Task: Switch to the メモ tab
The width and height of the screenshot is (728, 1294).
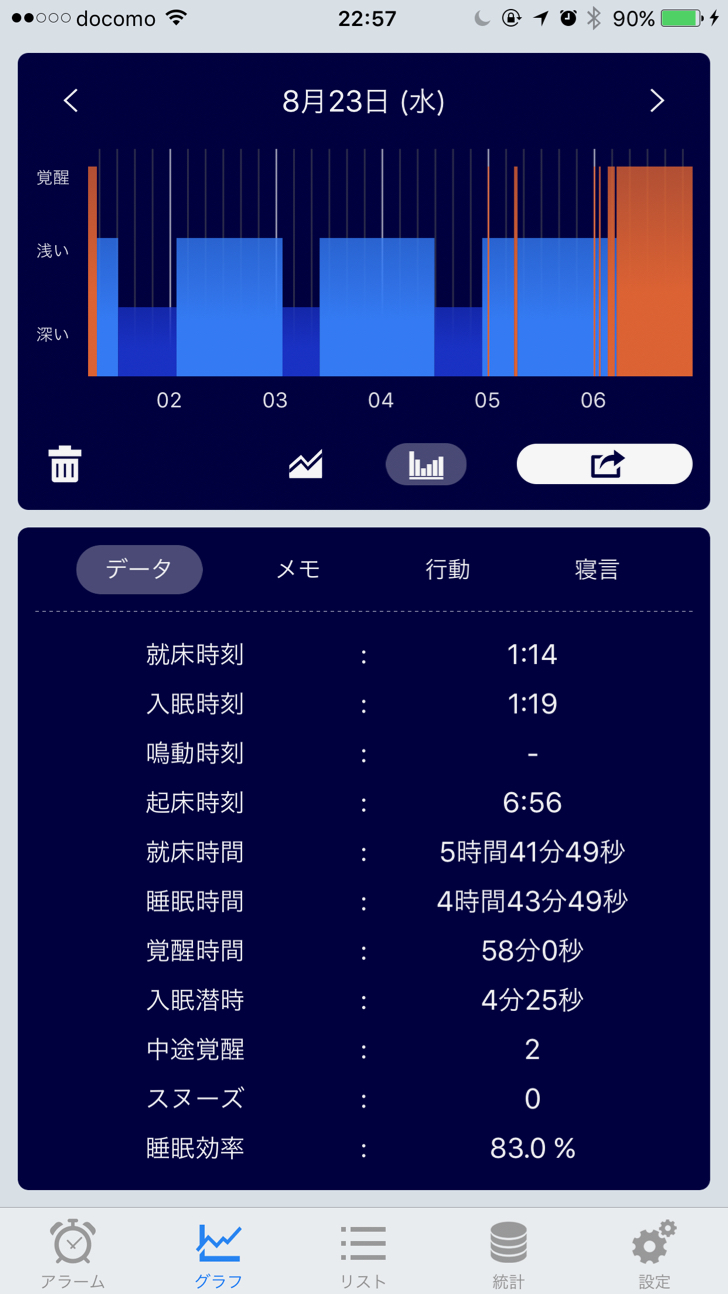Action: pos(298,569)
